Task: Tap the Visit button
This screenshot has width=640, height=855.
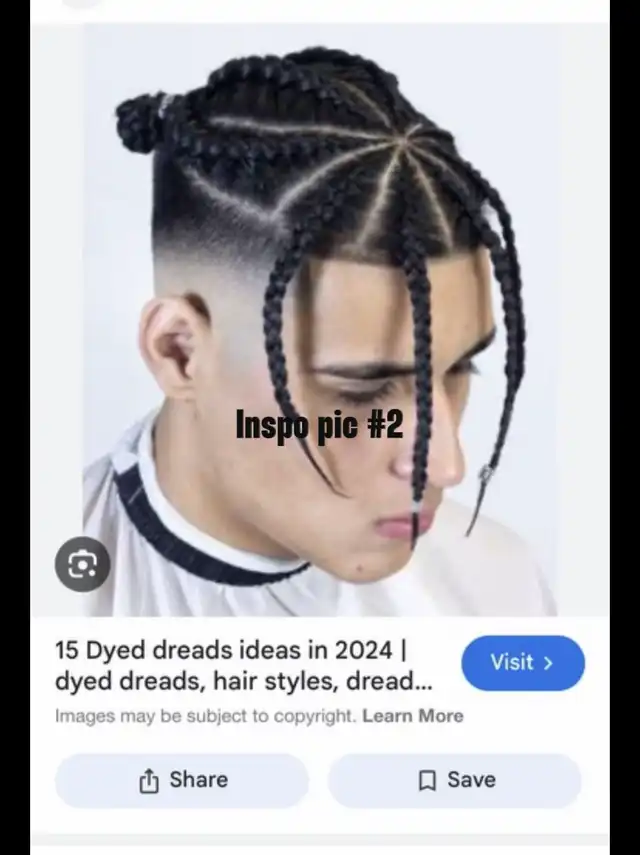Action: tap(522, 662)
